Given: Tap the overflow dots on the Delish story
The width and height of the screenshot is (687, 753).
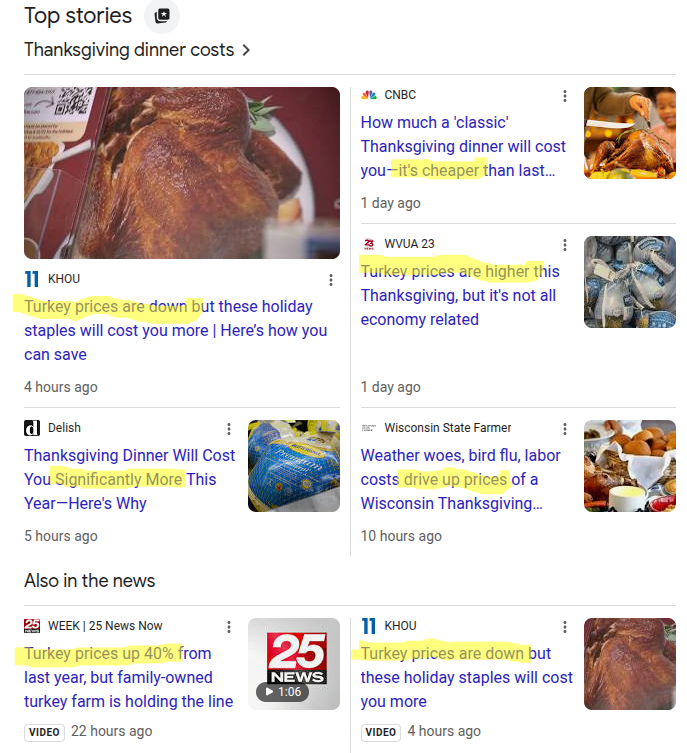Looking at the screenshot, I should (x=229, y=429).
